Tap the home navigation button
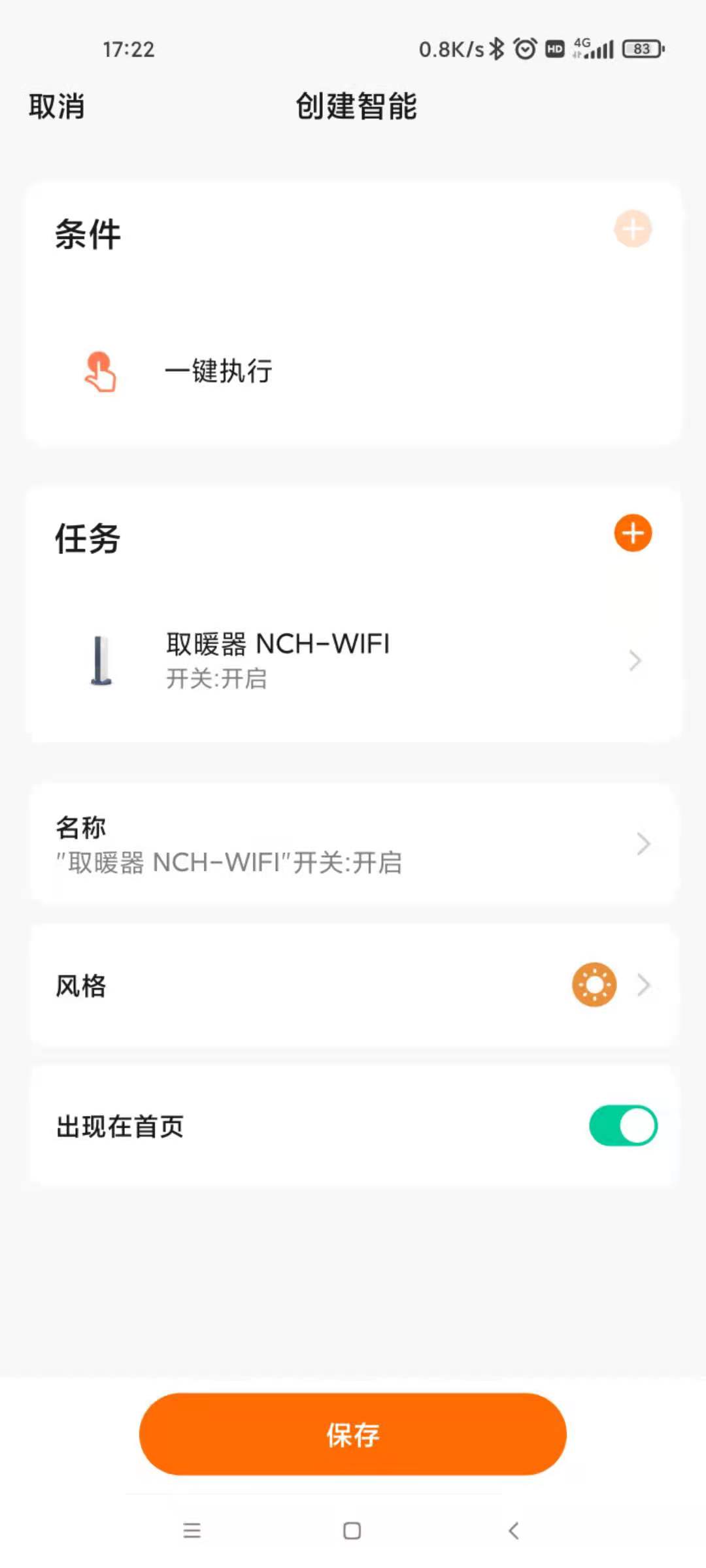This screenshot has height=1568, width=706. (x=352, y=1531)
